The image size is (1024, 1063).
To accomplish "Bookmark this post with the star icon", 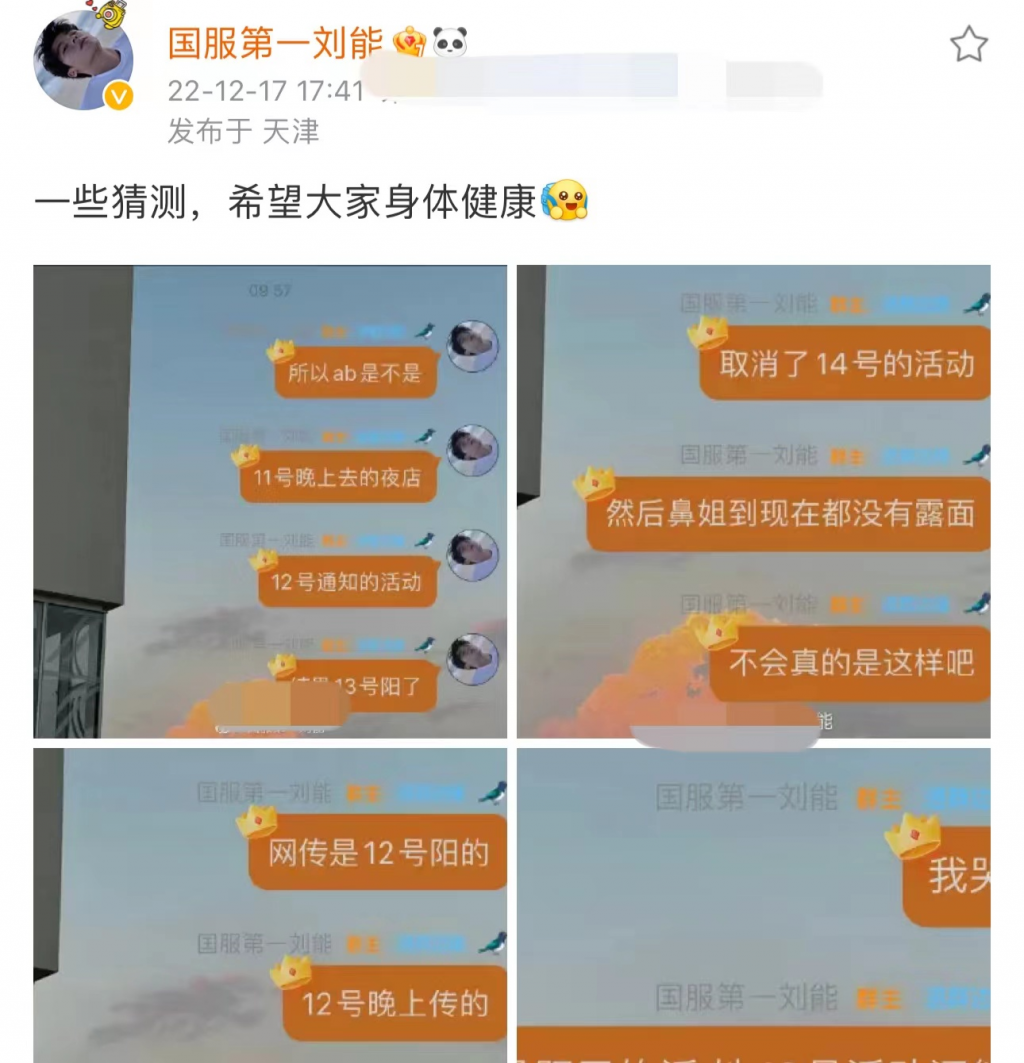I will (968, 45).
